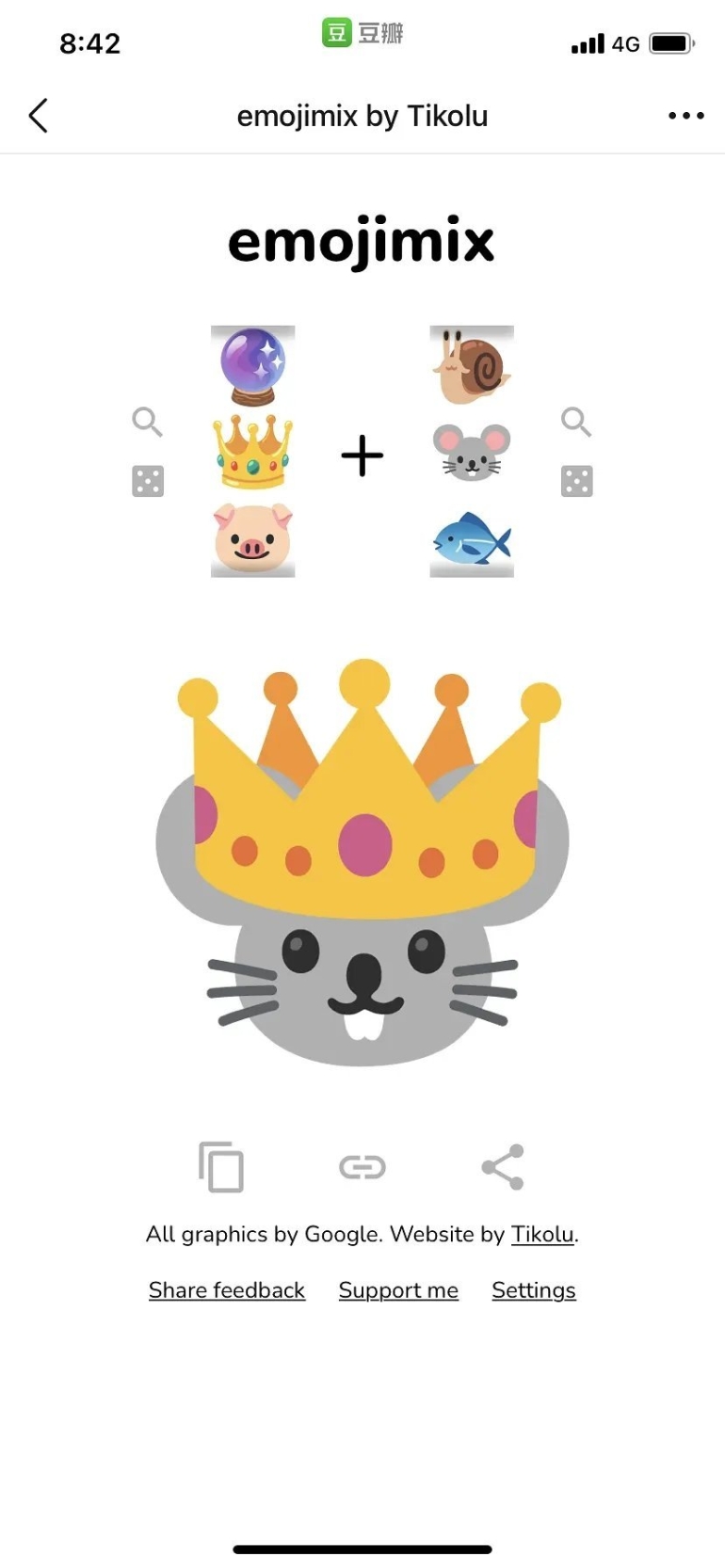Open the Tikolu website link

coord(542,1234)
